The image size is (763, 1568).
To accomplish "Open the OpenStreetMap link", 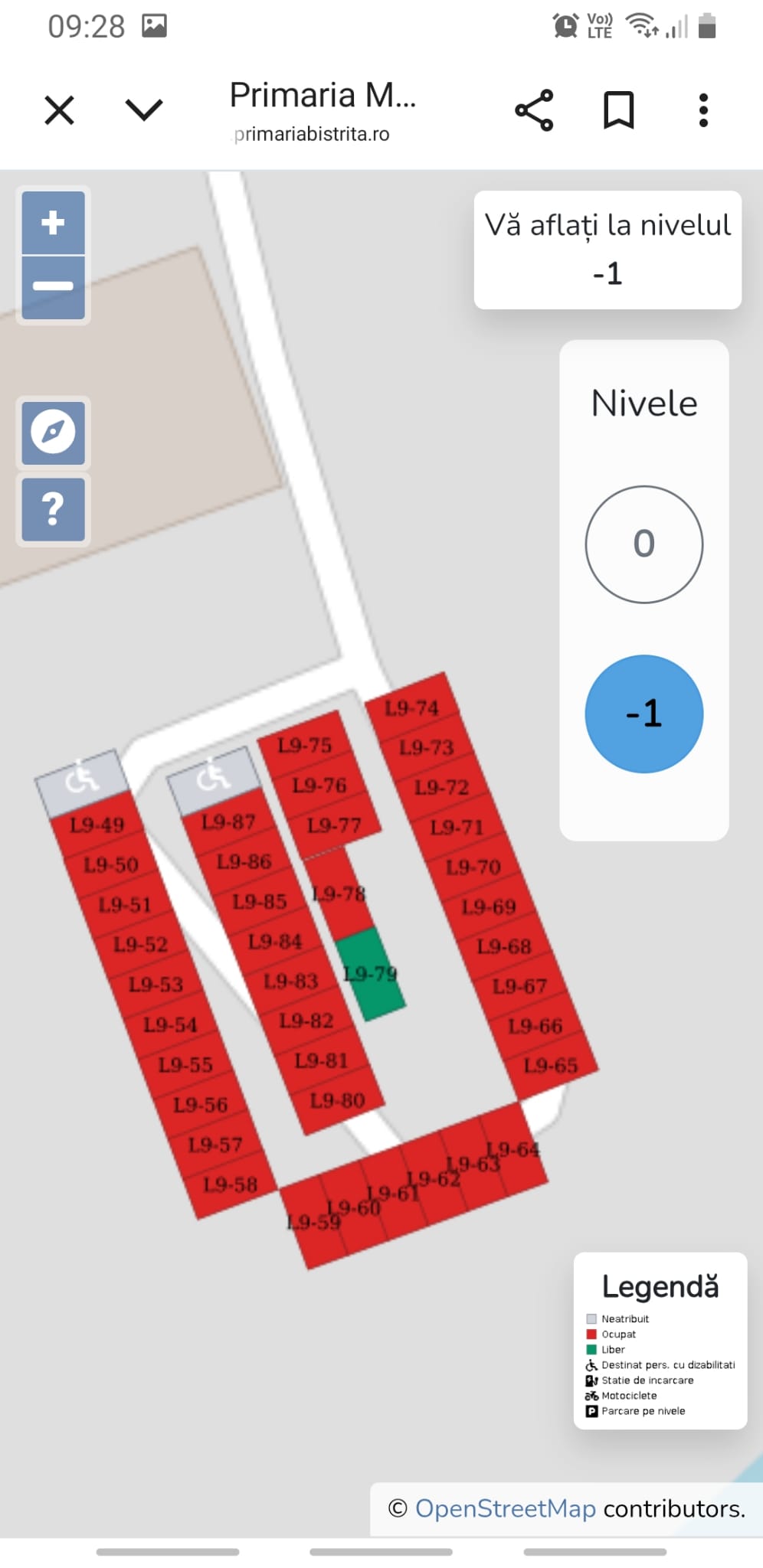I will click(506, 1508).
